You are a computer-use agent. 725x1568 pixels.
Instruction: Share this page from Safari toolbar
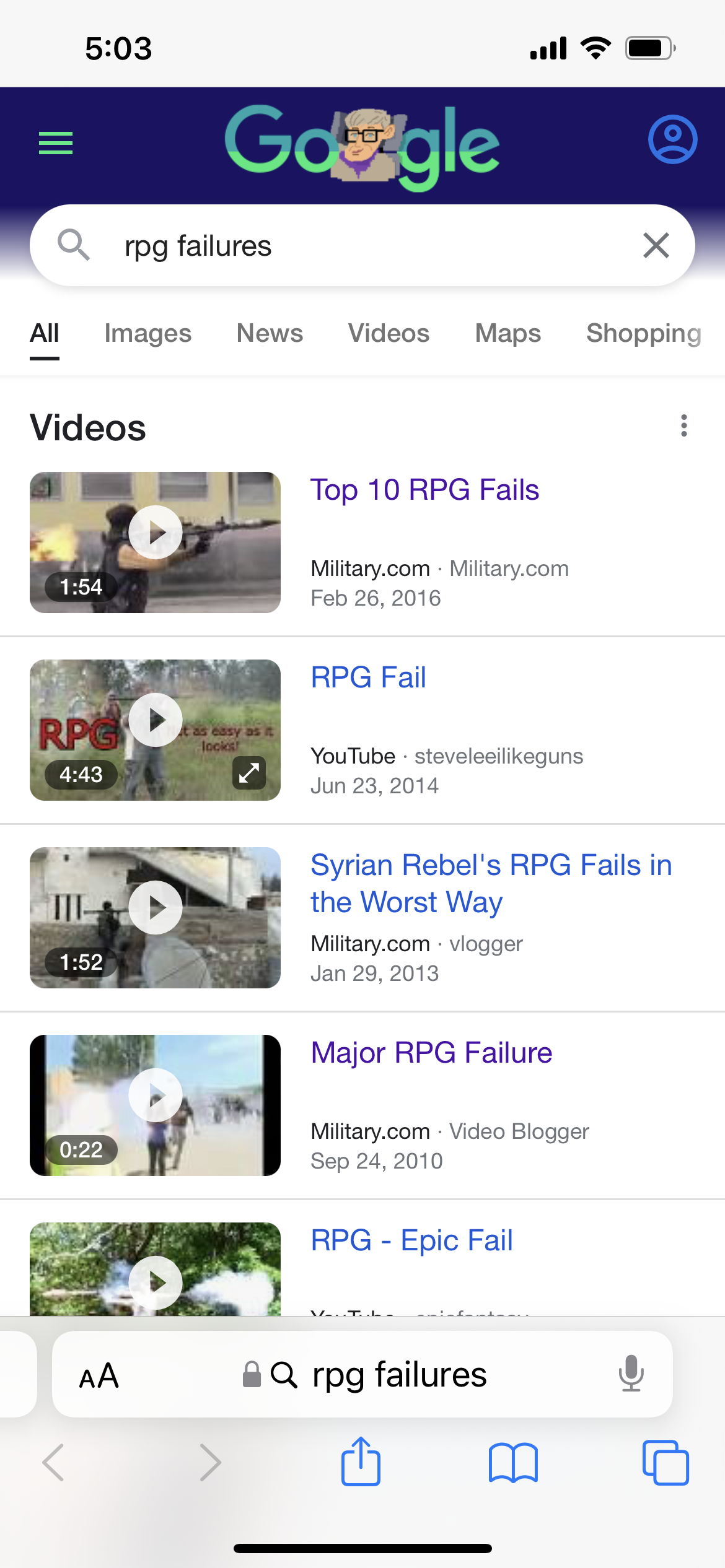click(361, 1463)
